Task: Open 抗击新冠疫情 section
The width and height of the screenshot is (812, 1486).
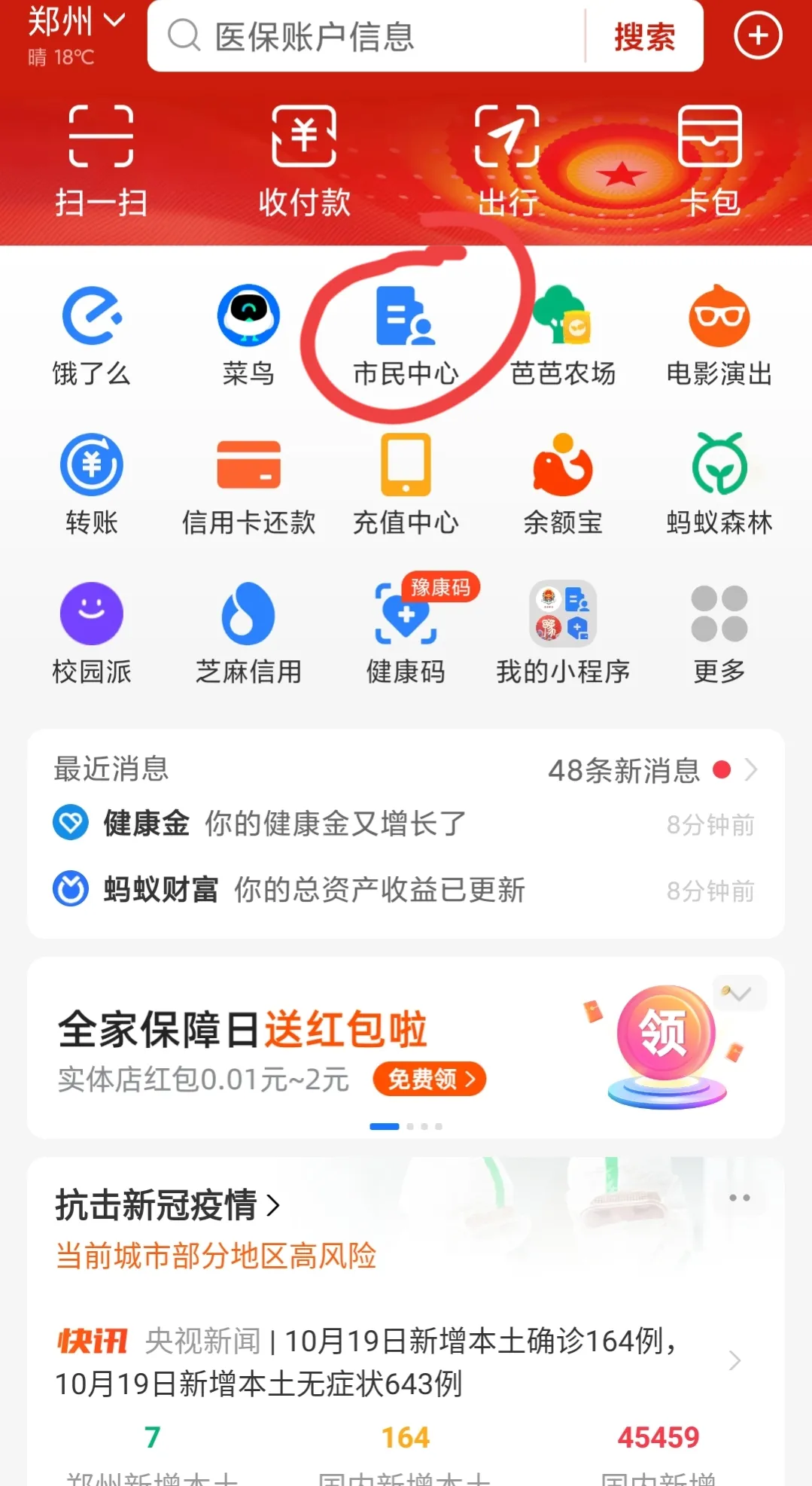Action: pyautogui.click(x=167, y=1205)
